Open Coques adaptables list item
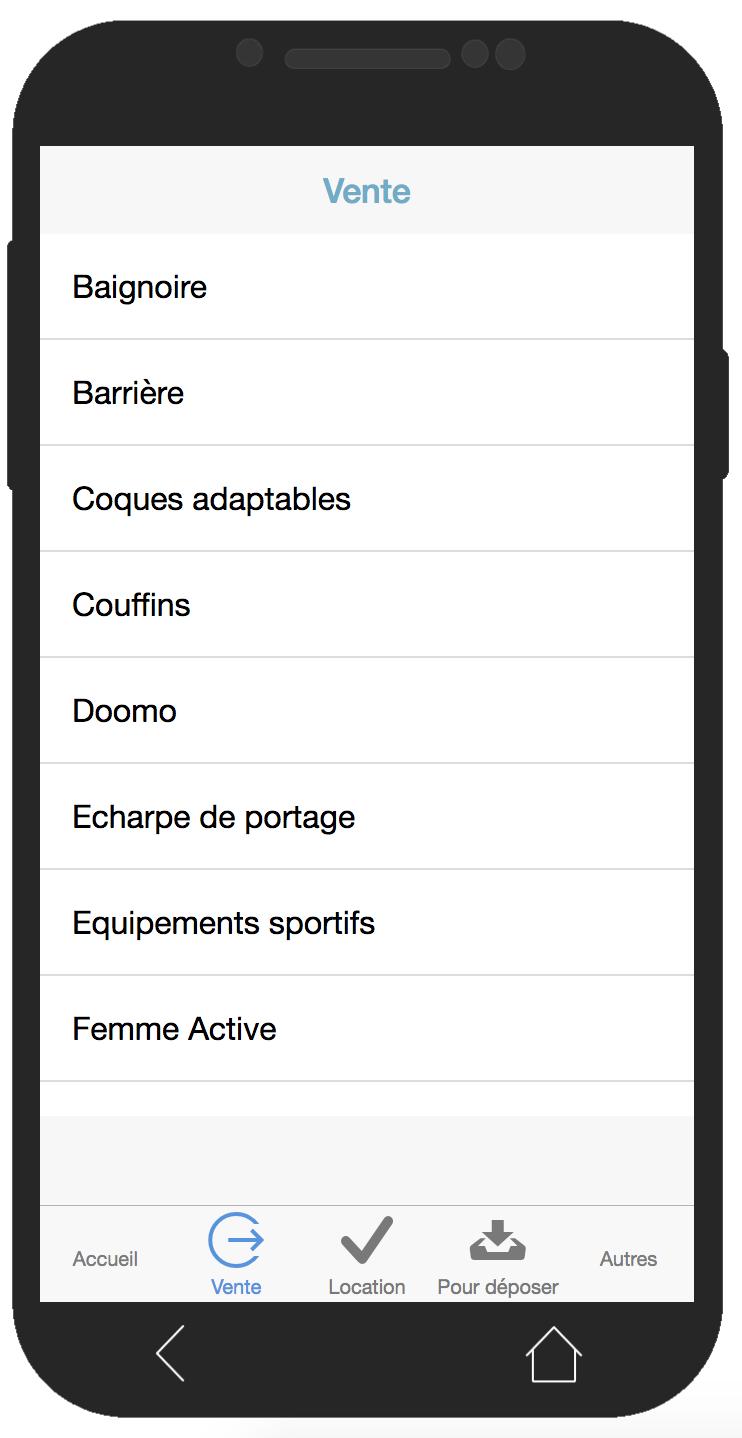The height and width of the screenshot is (1438, 742). (366, 499)
